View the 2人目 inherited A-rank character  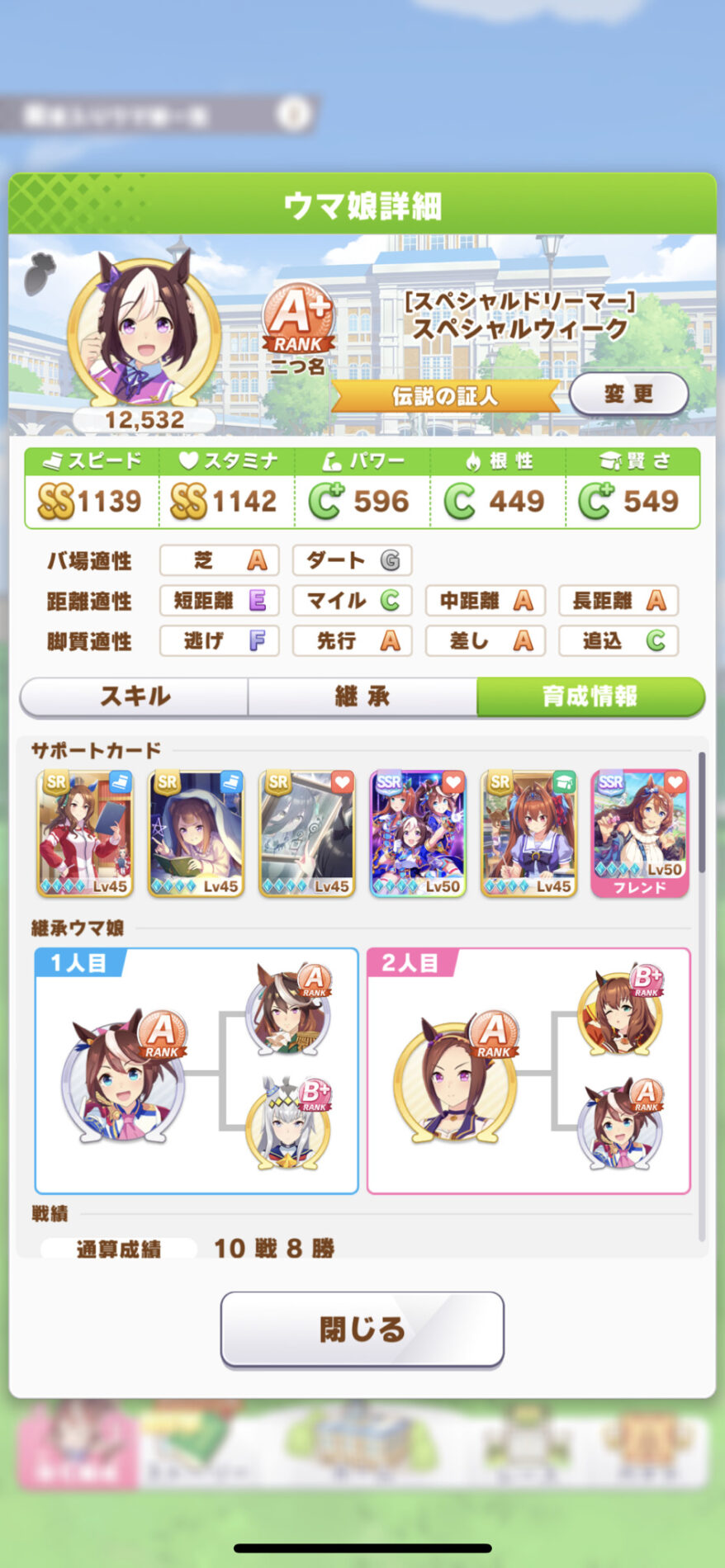pyautogui.click(x=454, y=1077)
